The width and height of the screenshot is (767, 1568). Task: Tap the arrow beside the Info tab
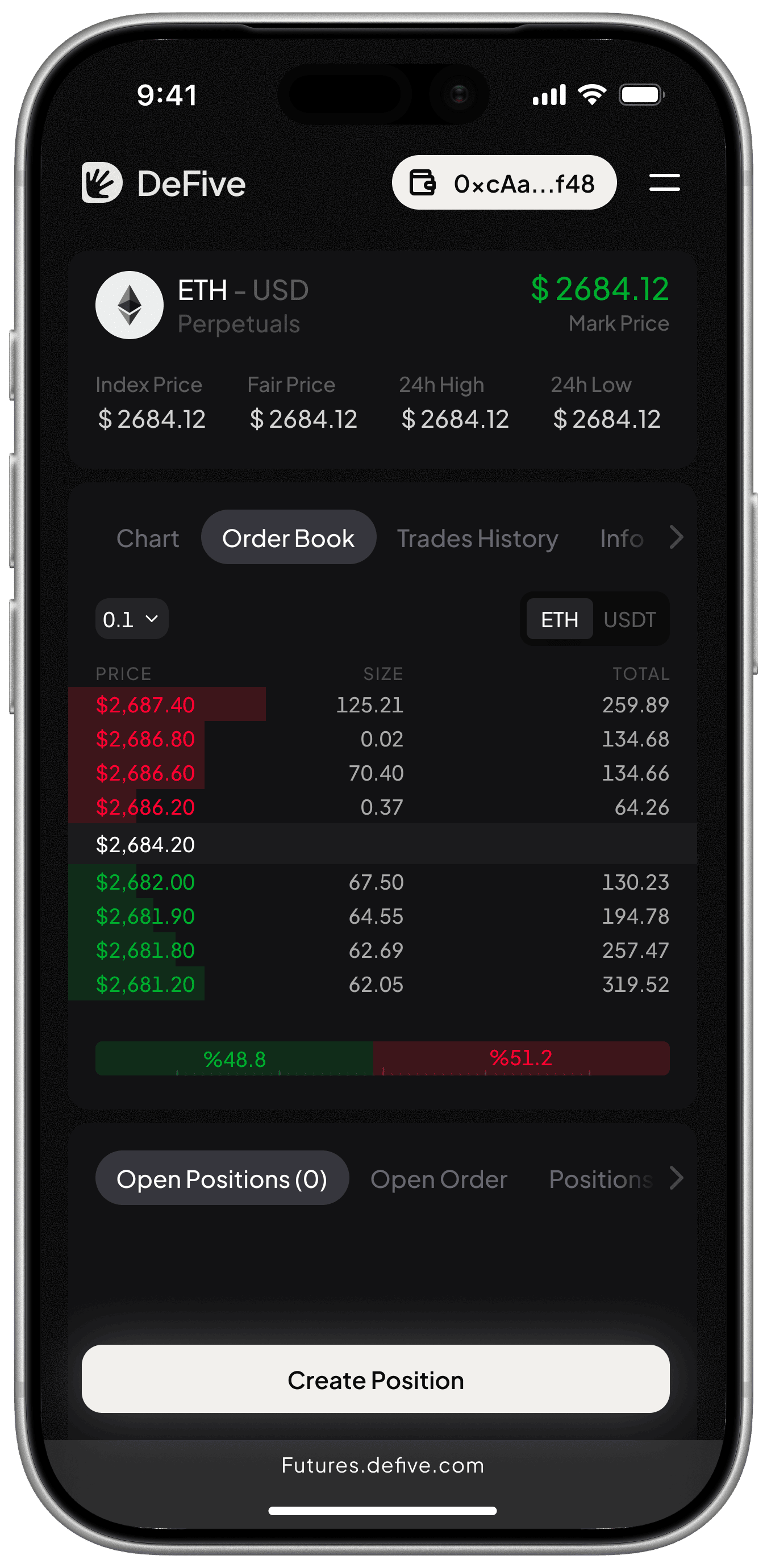676,537
